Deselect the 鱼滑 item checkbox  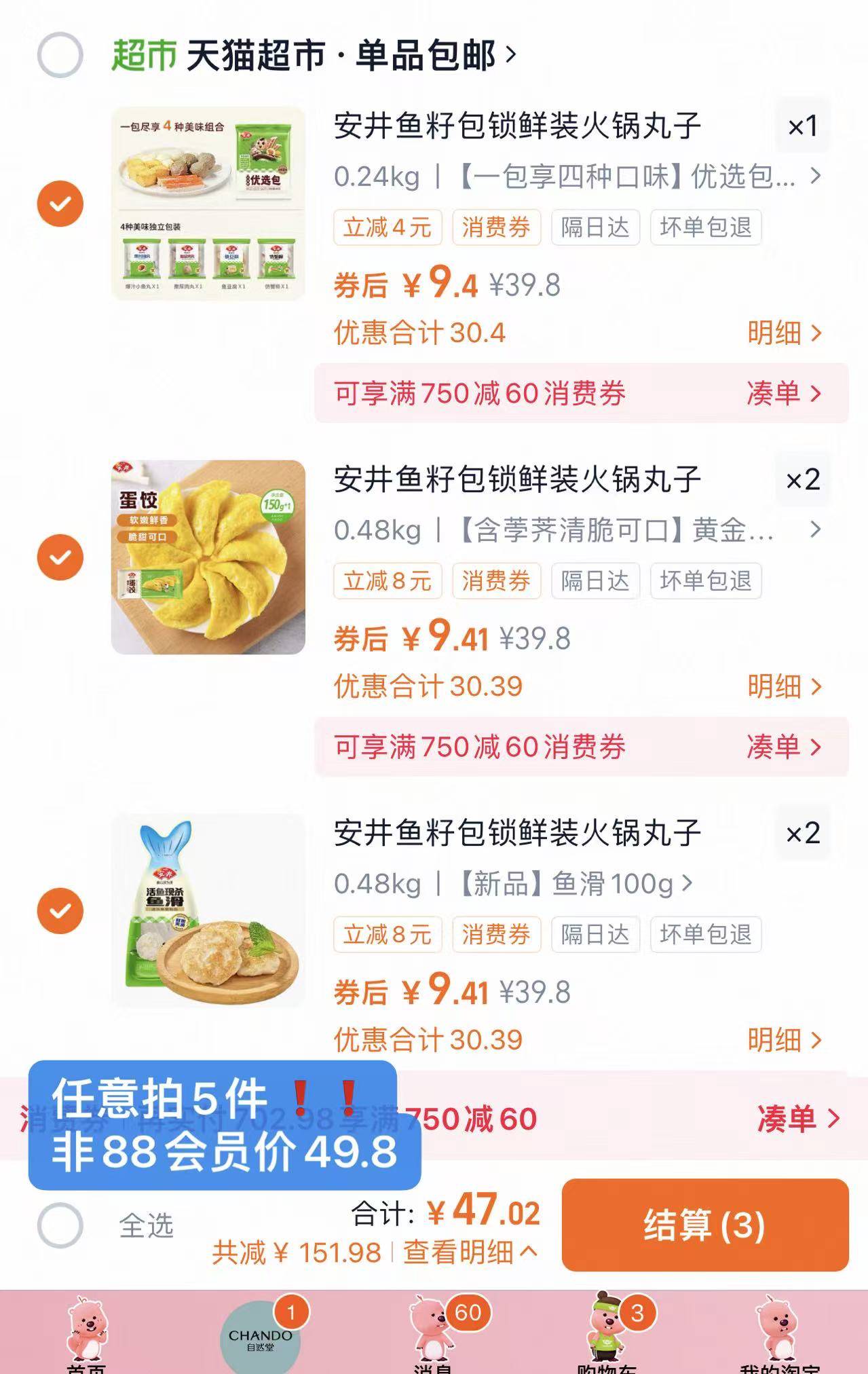click(62, 910)
